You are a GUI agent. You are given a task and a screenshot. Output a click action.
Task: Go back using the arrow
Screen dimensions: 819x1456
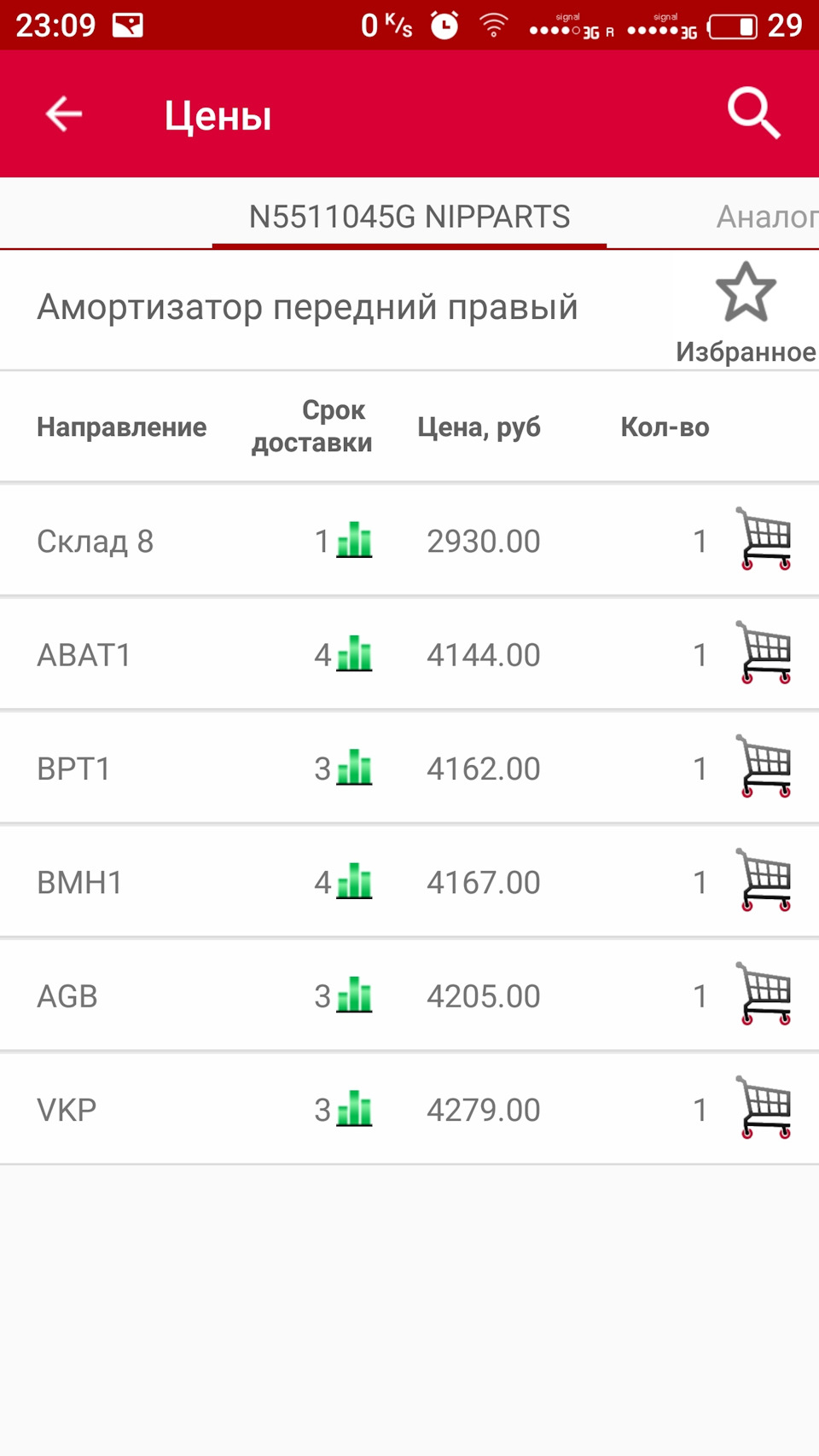[64, 114]
